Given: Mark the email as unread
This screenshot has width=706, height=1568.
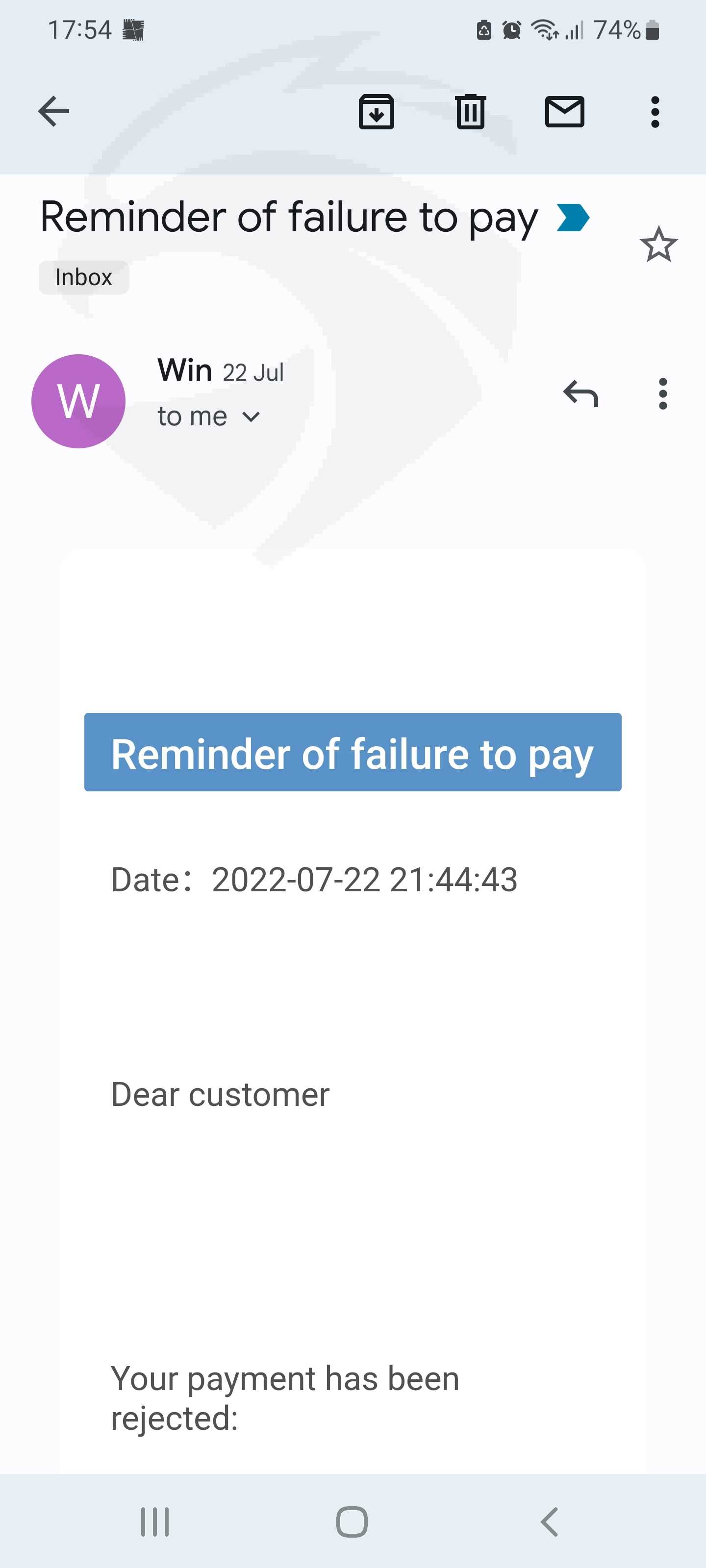Looking at the screenshot, I should [565, 111].
